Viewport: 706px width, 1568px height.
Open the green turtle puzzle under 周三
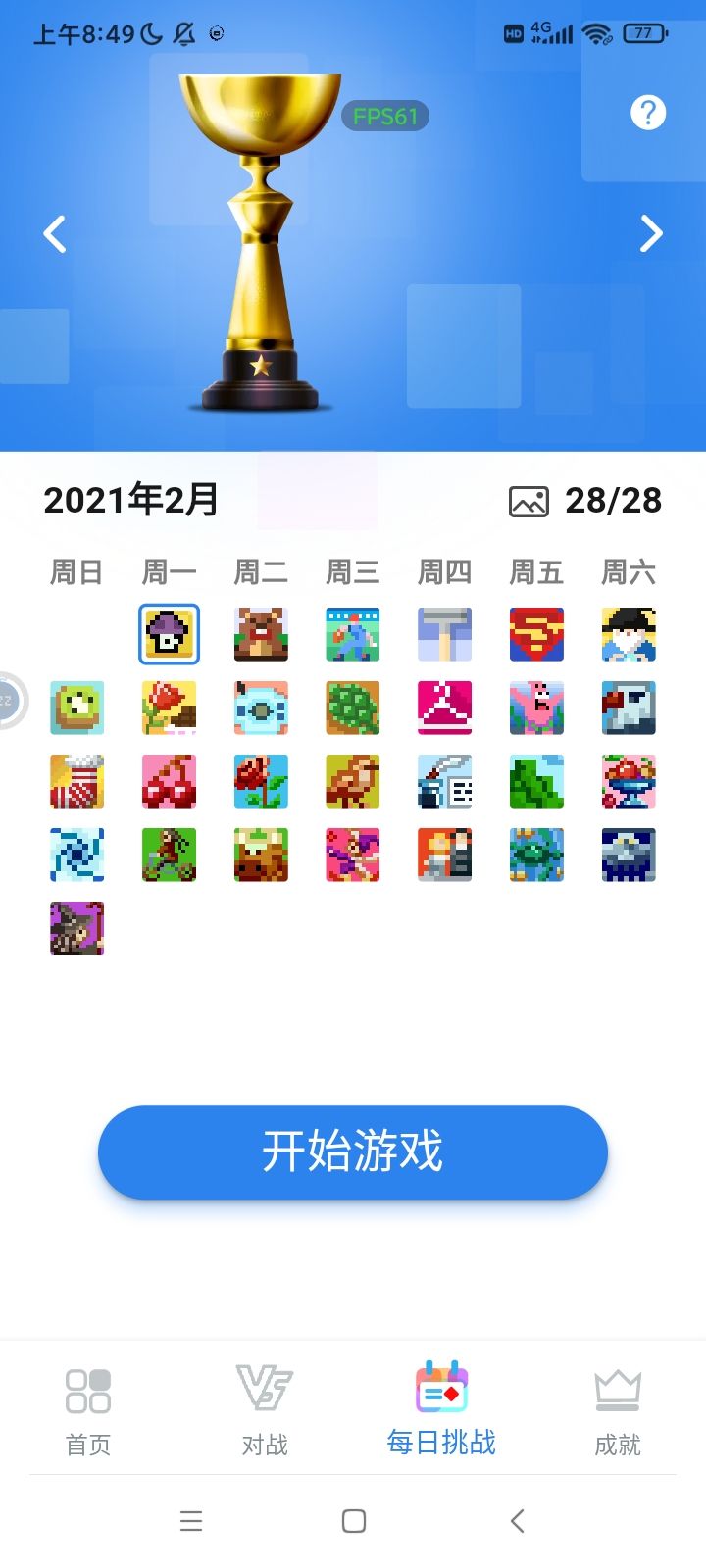click(x=352, y=708)
